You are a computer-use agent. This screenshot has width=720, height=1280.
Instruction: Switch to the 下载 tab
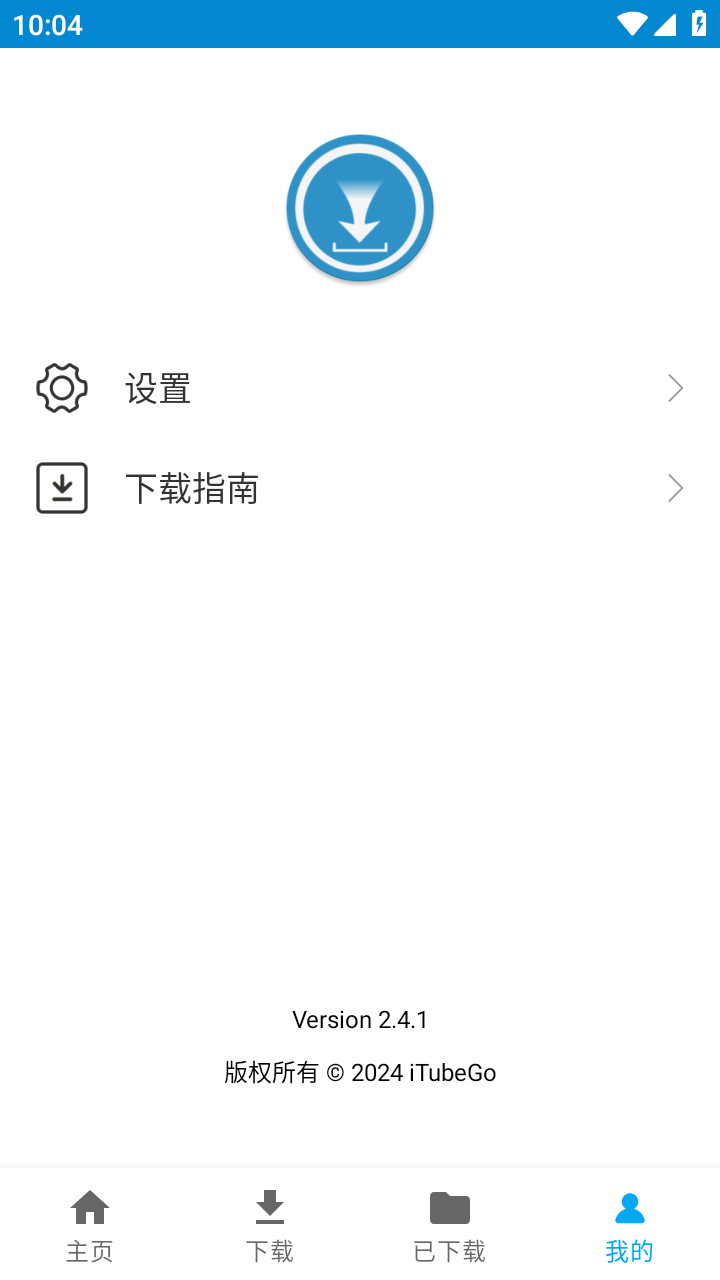click(x=270, y=1225)
